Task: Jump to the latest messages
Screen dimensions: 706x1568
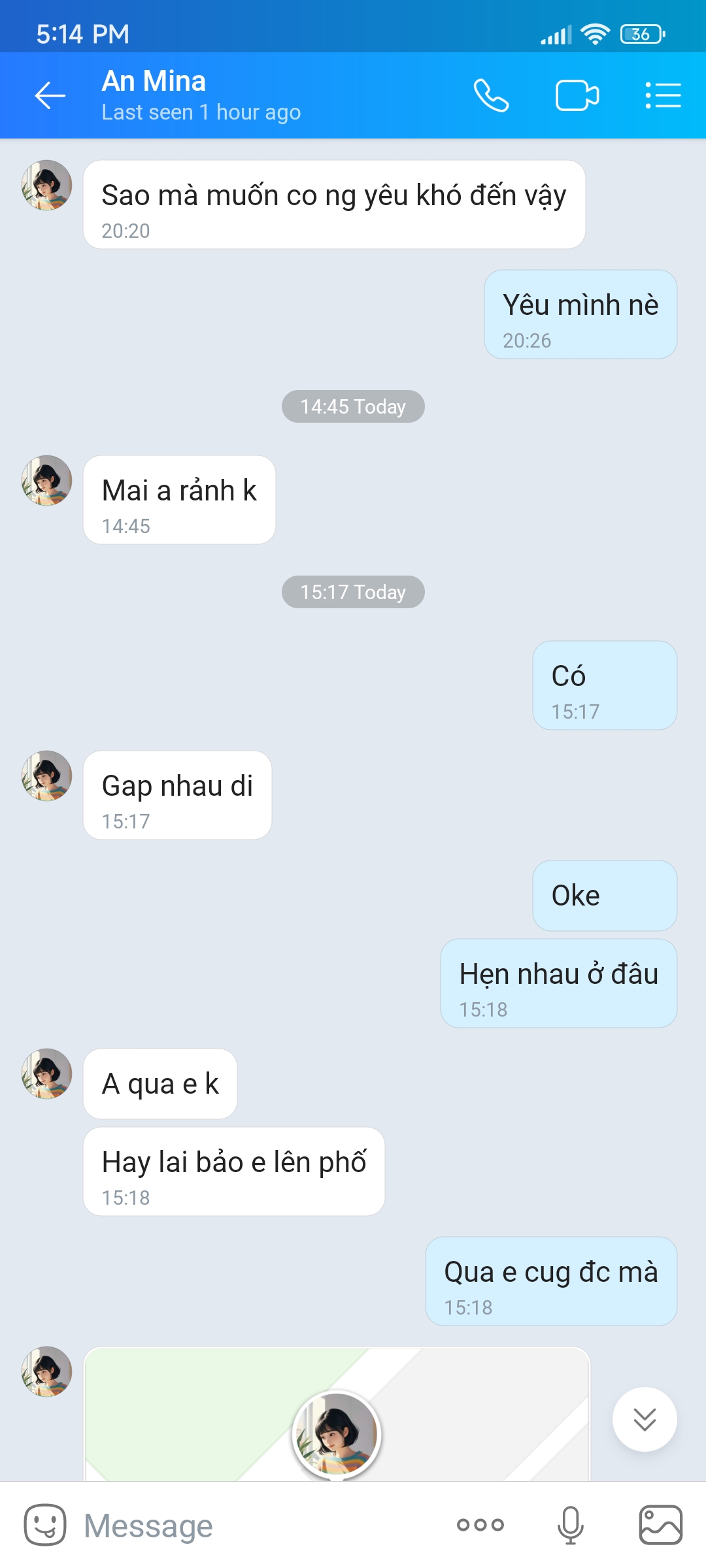Action: point(645,1419)
